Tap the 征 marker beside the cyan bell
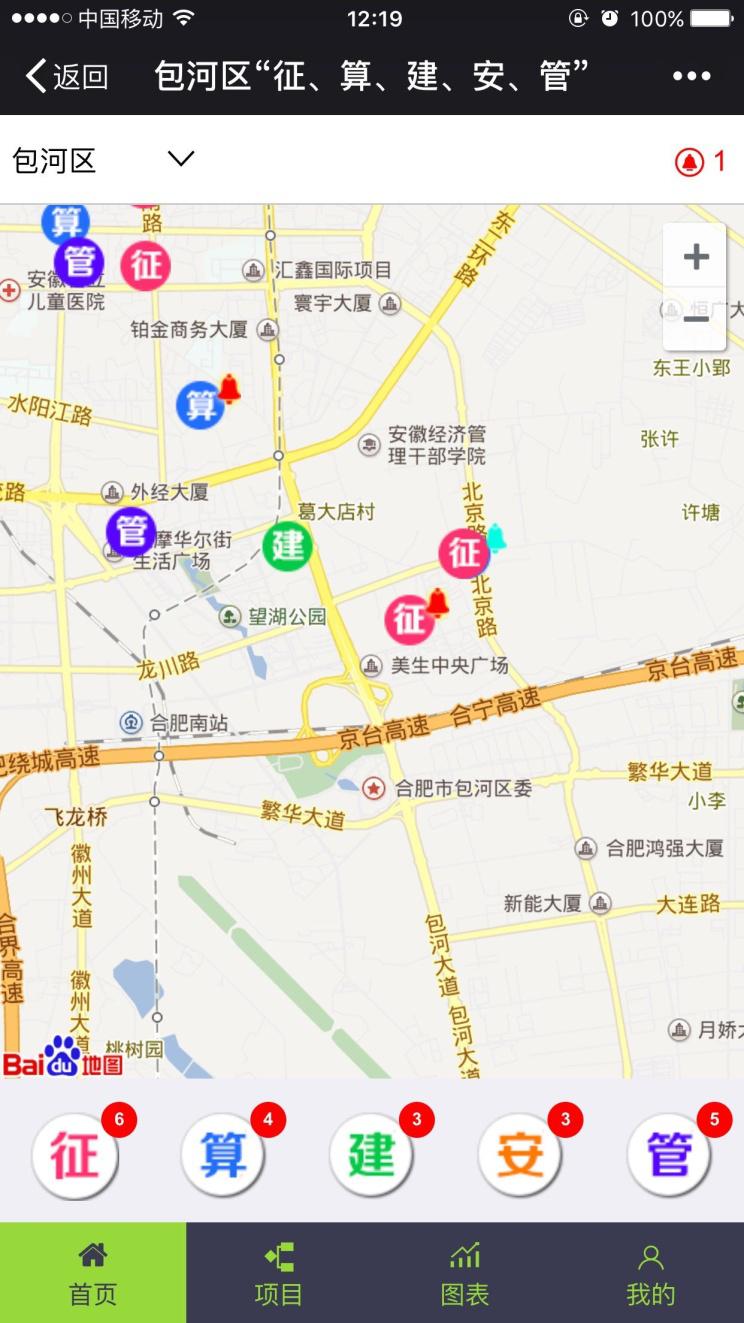 pos(463,553)
